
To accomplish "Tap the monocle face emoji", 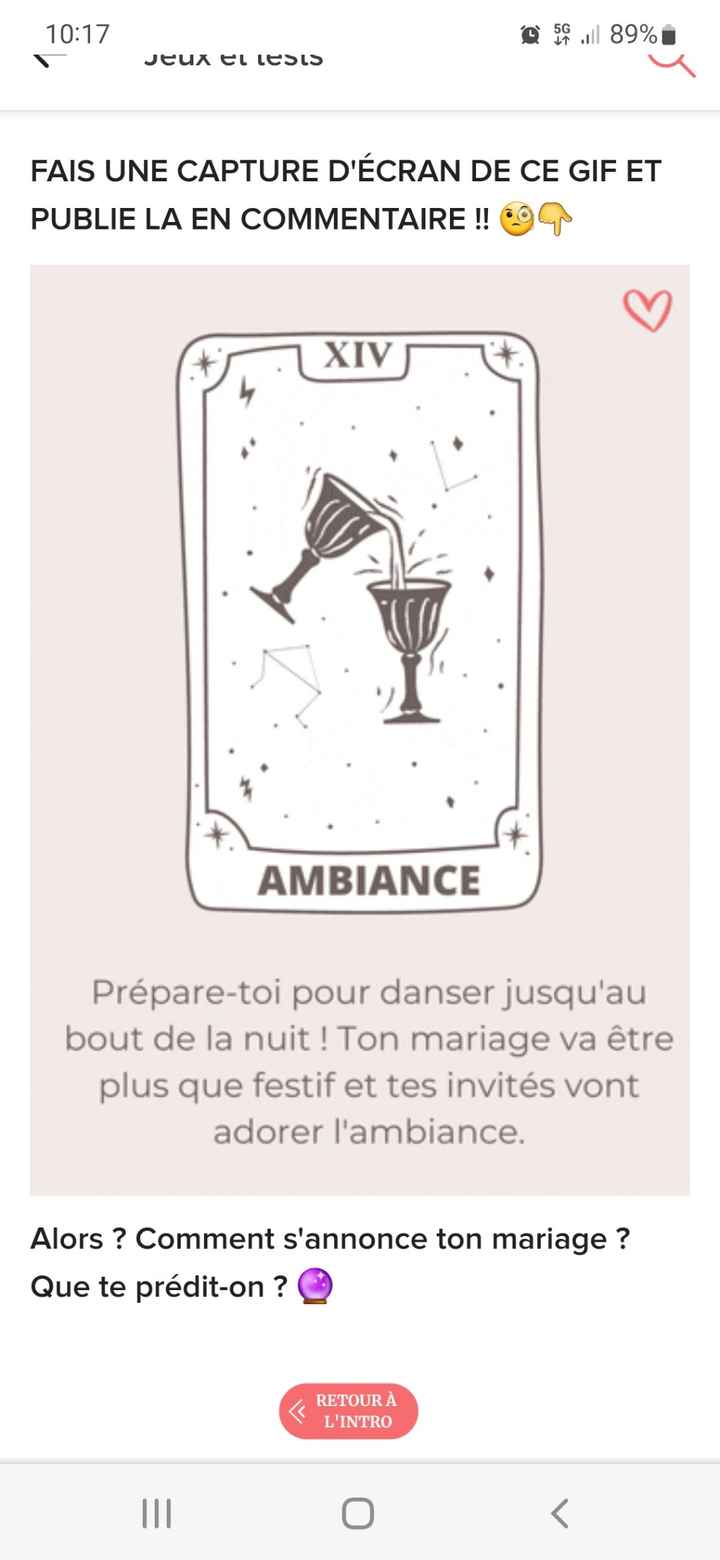I will [x=517, y=216].
